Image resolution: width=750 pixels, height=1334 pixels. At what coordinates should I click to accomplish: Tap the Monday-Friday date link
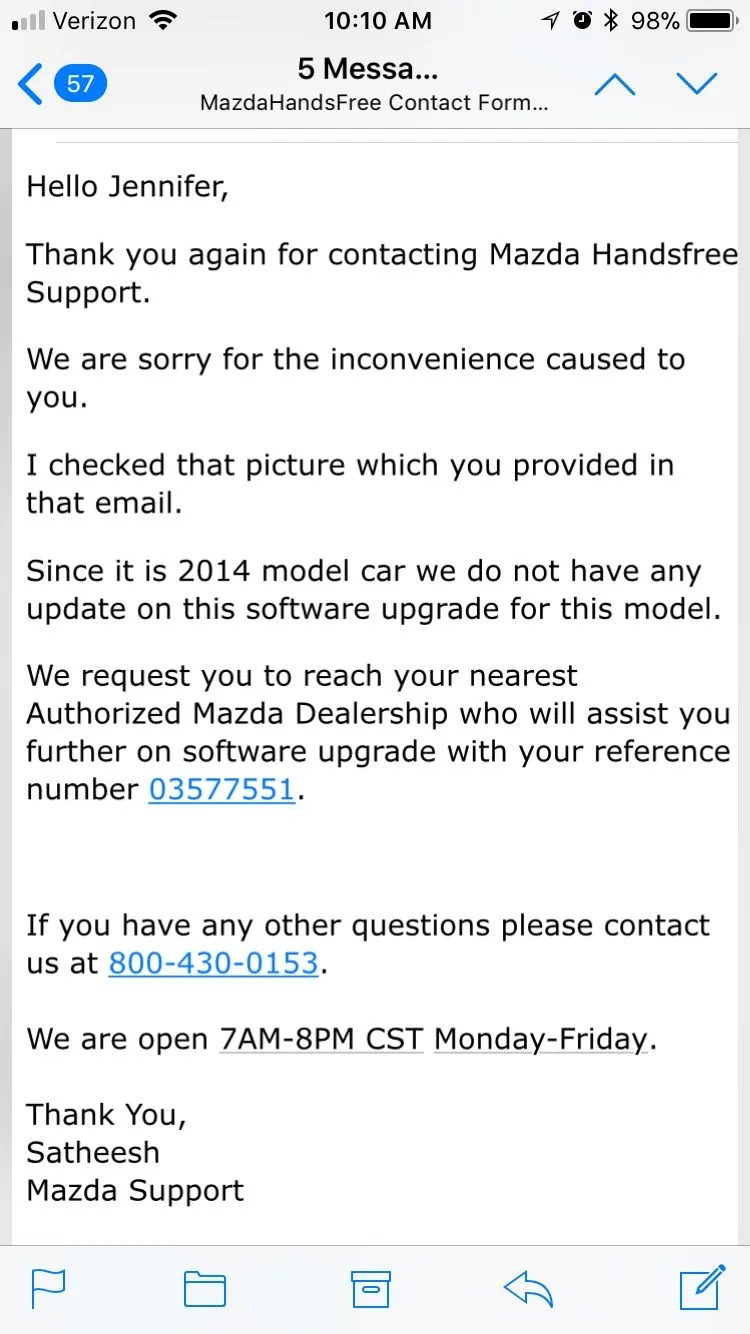[x=541, y=1039]
